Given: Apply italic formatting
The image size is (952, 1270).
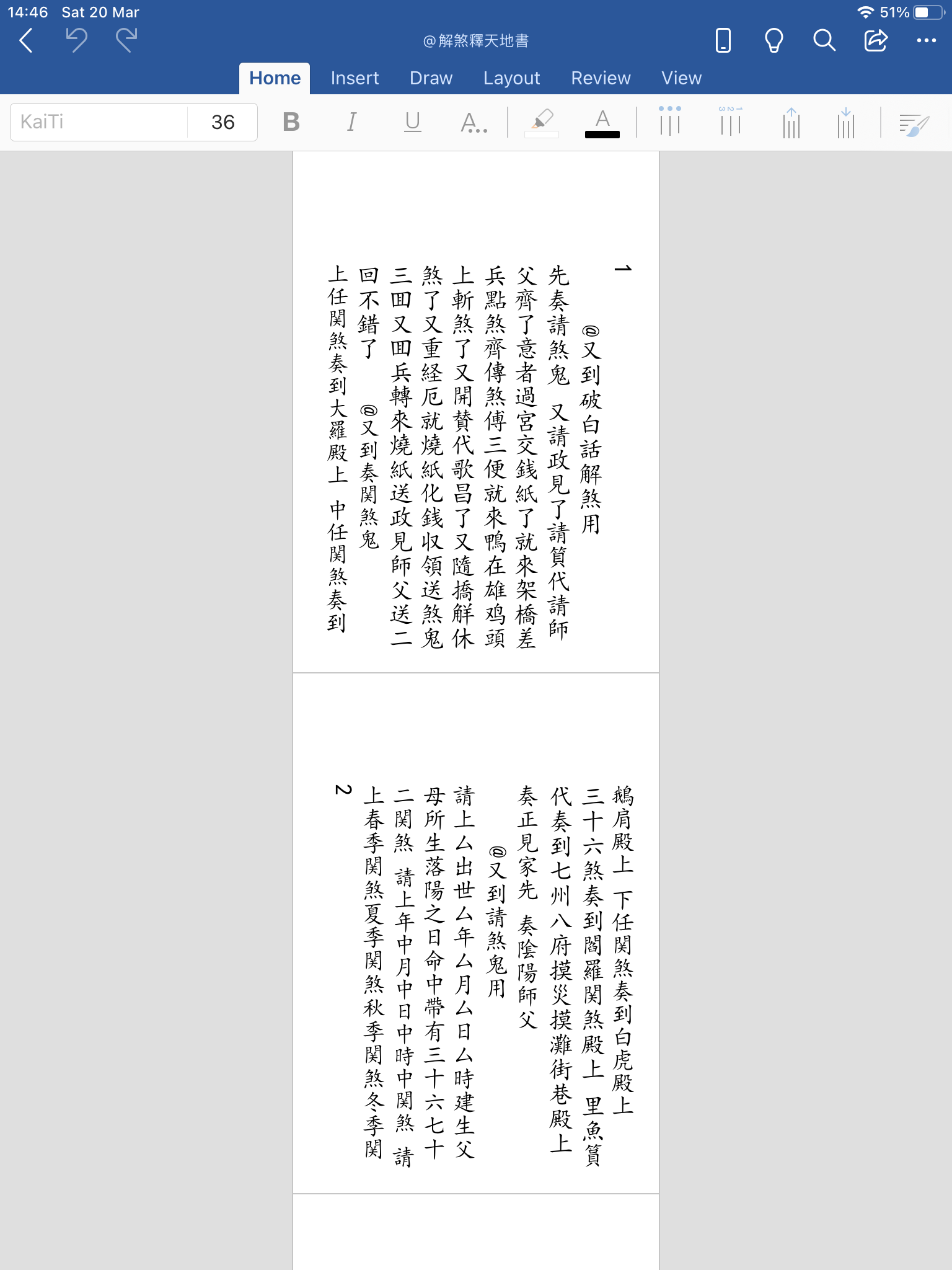Looking at the screenshot, I should point(351,122).
